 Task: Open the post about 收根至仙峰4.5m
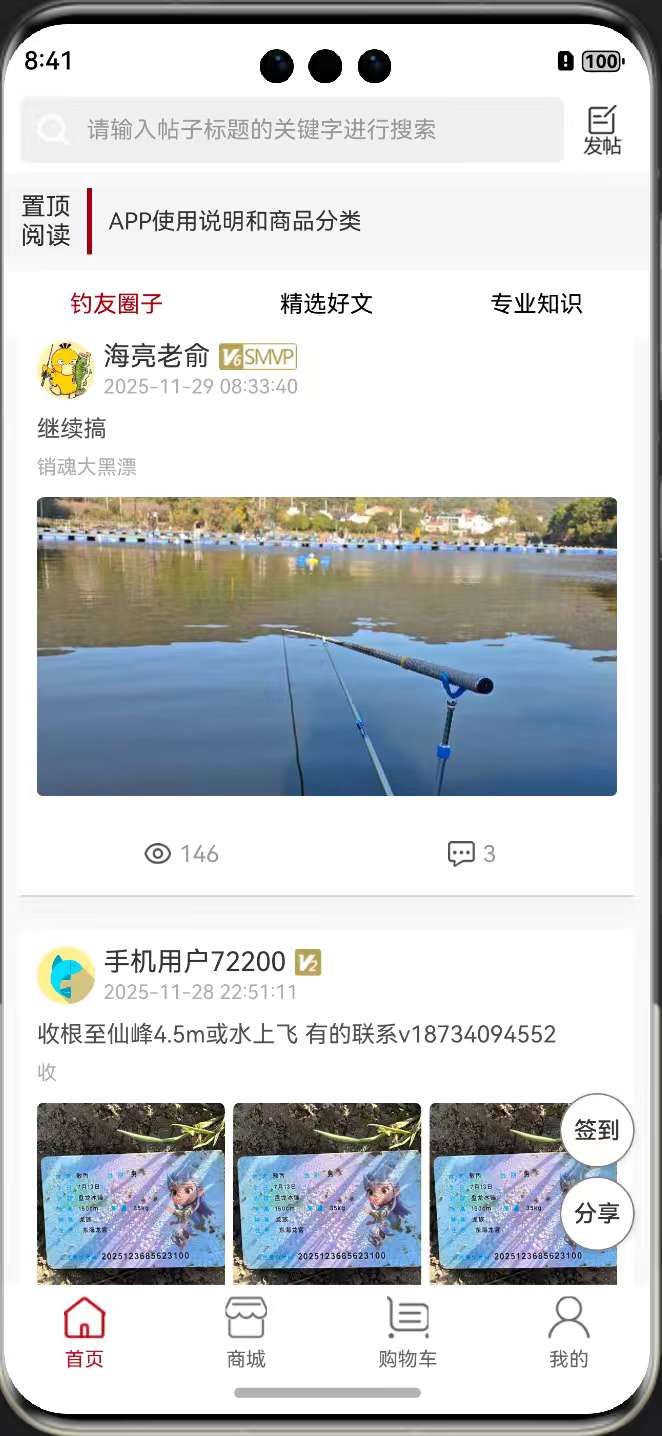tap(296, 1034)
